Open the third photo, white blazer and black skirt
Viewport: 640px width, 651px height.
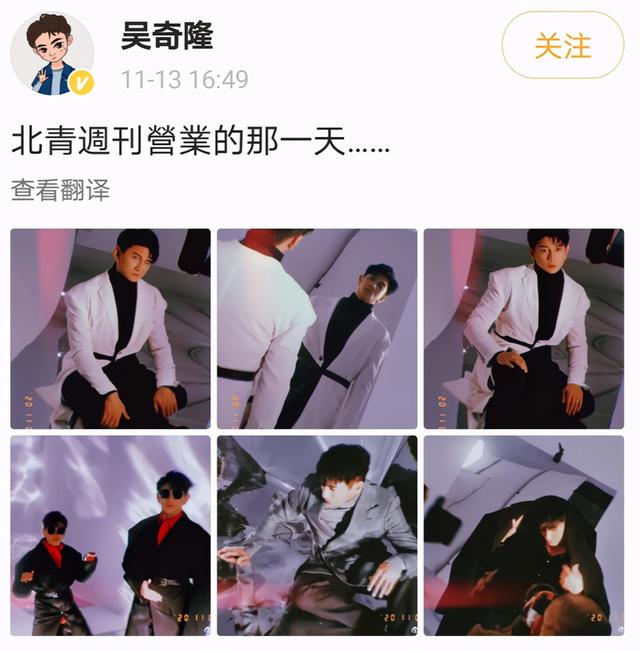pyautogui.click(x=524, y=328)
